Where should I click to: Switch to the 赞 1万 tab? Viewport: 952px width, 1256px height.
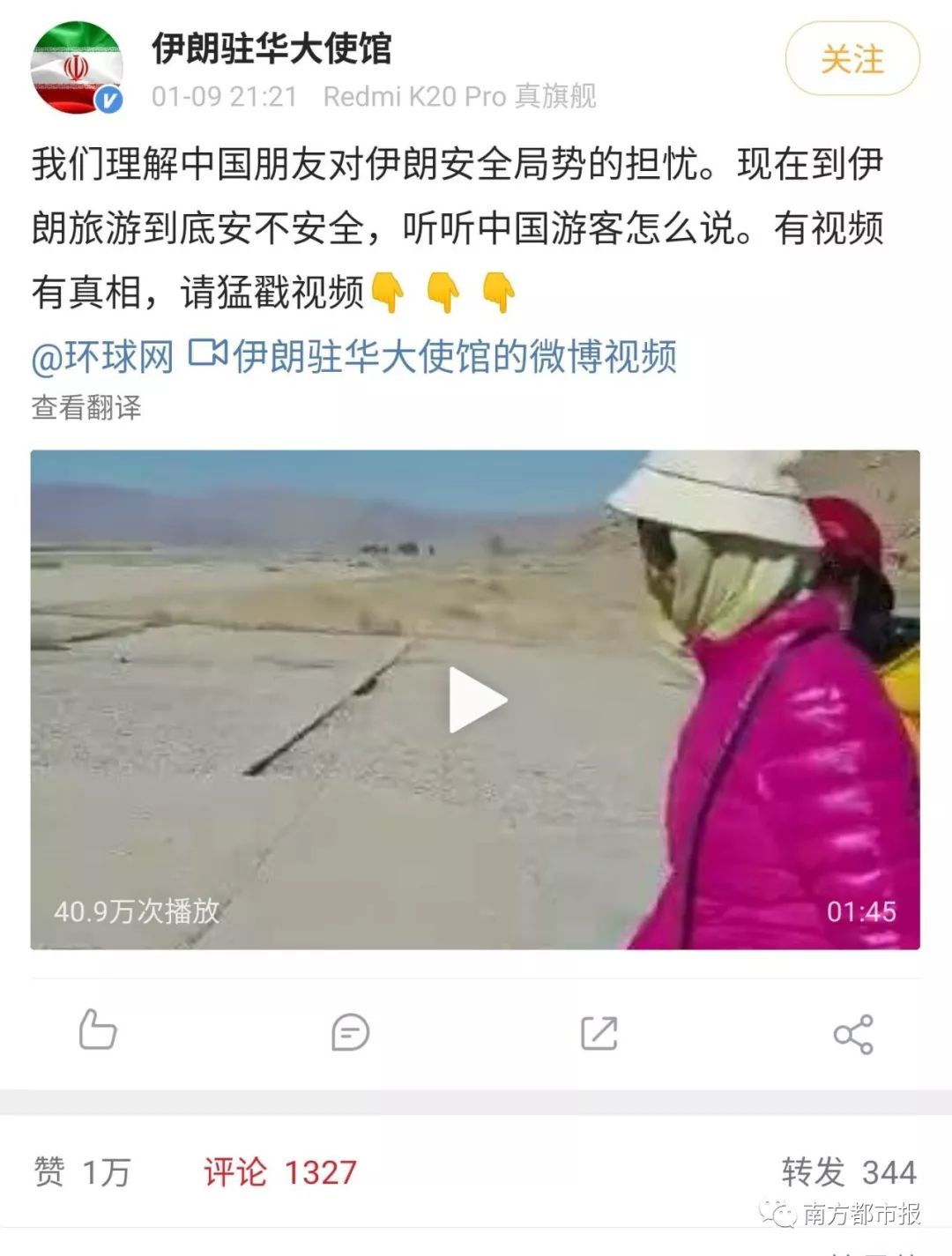82,1172
